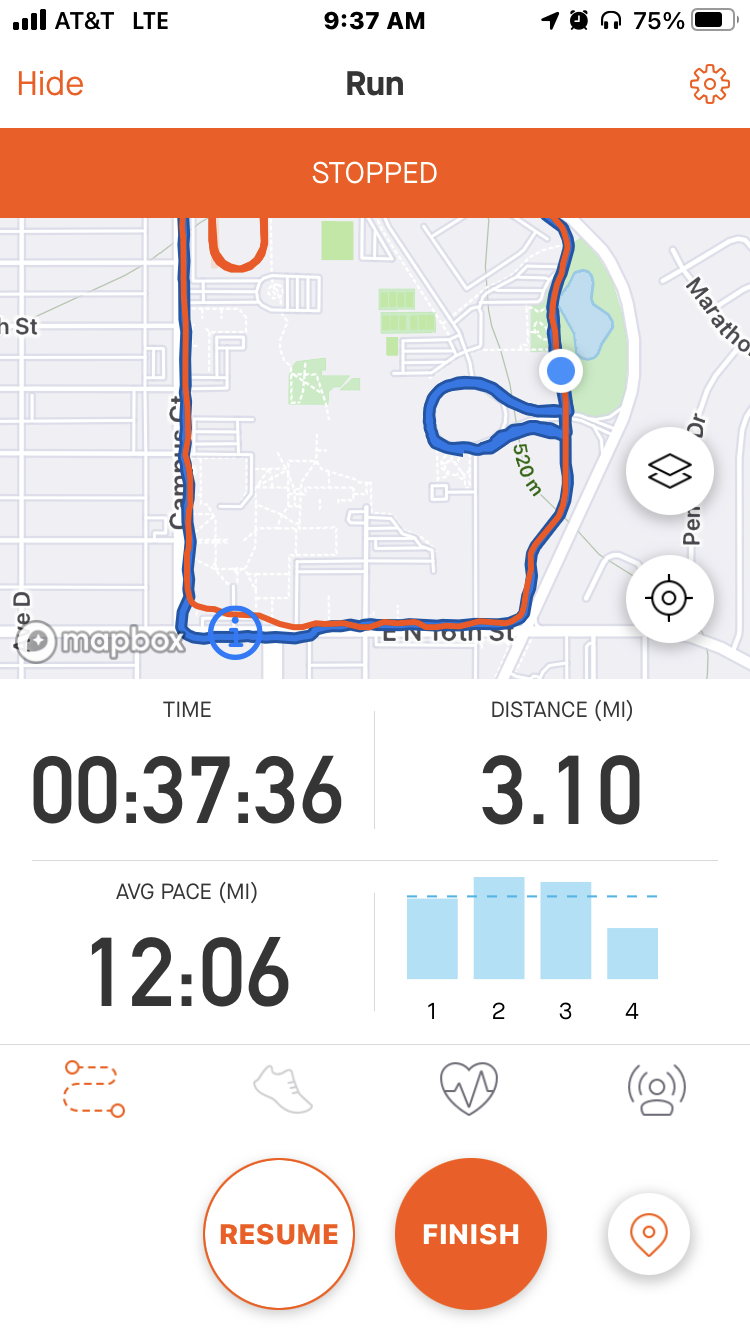Change map layers style

669,472
